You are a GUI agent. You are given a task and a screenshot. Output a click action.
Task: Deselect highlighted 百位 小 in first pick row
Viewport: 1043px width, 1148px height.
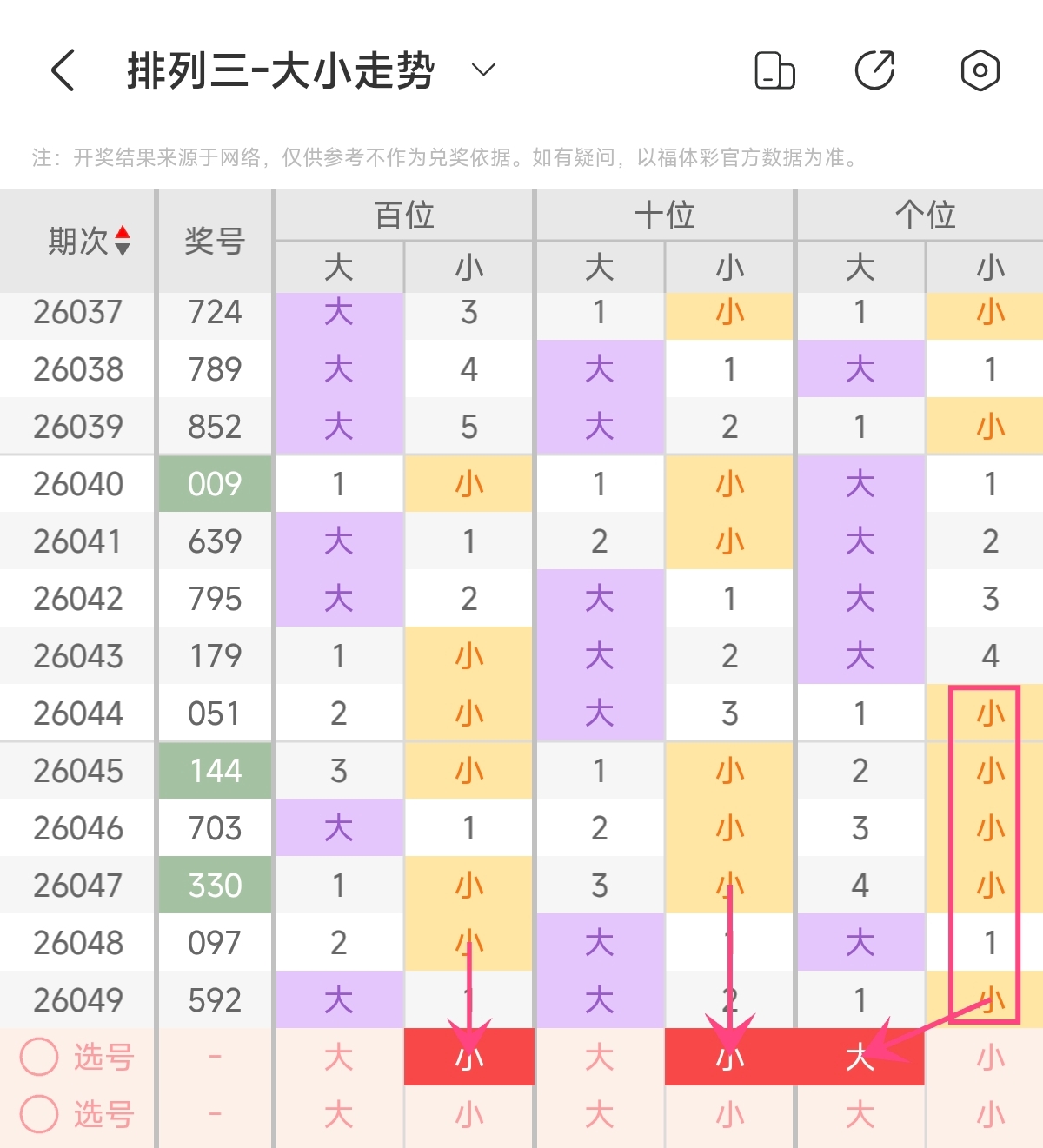pyautogui.click(x=469, y=1057)
